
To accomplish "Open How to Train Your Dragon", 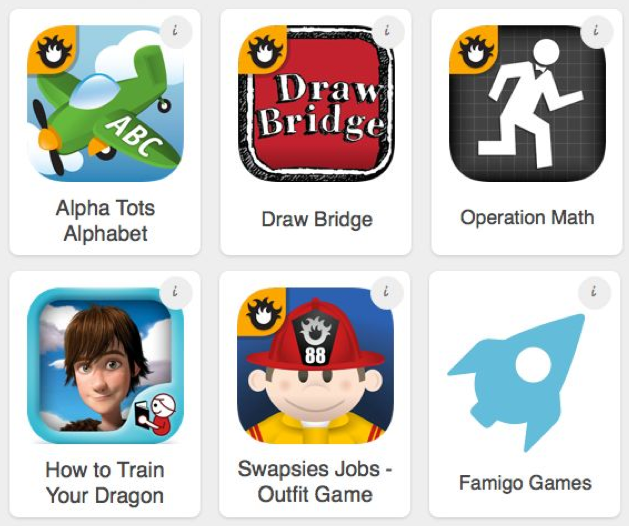I will point(105,367).
